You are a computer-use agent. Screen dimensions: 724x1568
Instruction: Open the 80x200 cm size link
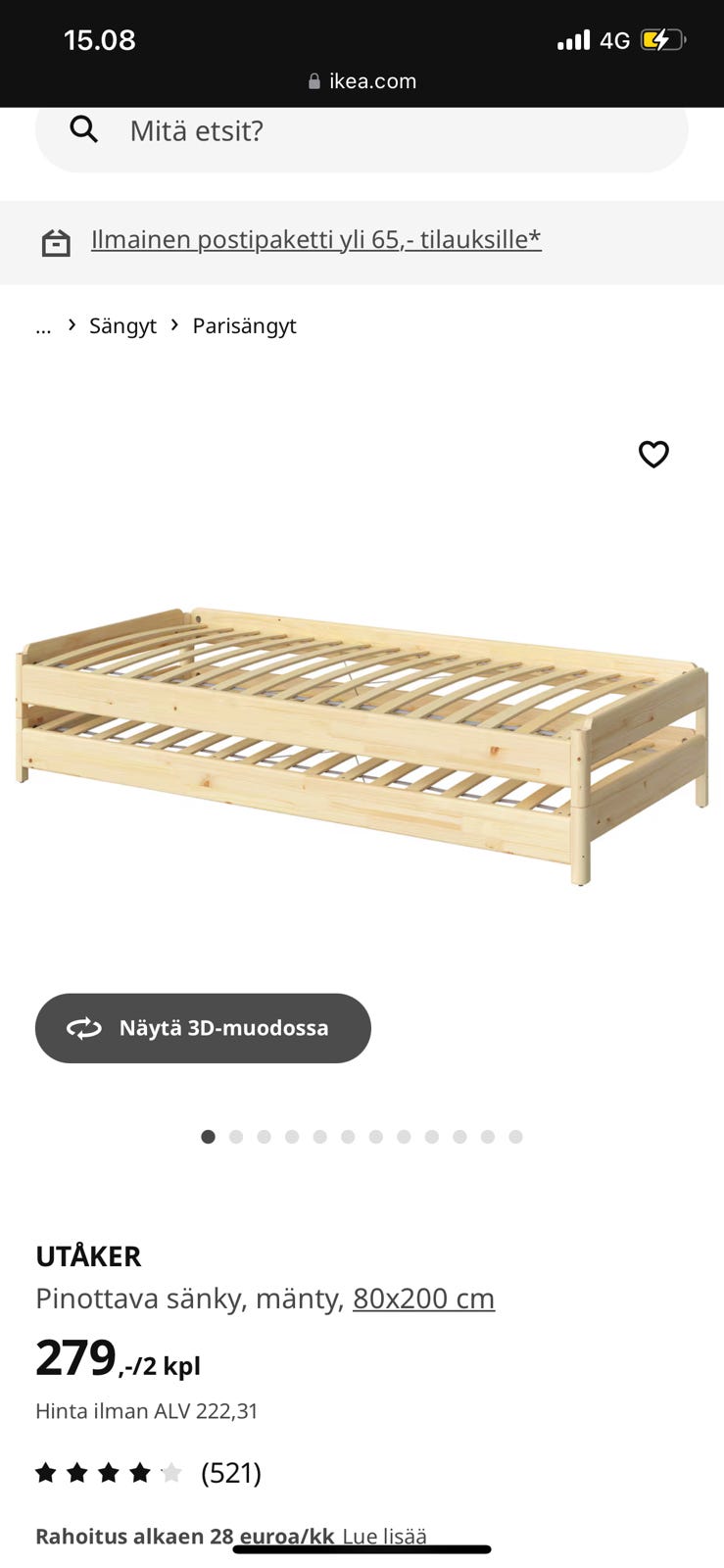[x=422, y=1298]
